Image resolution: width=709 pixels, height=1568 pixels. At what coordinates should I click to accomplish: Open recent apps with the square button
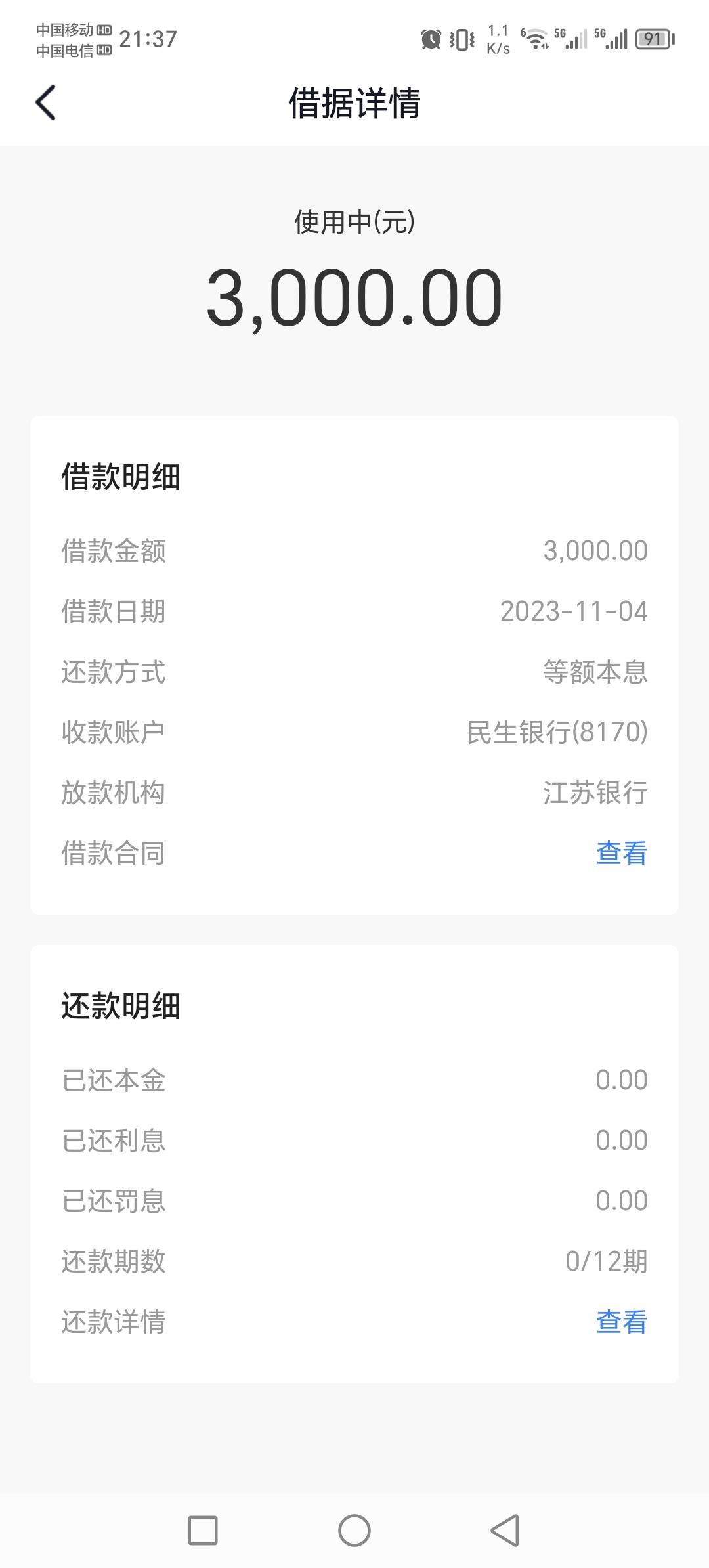point(203,1531)
